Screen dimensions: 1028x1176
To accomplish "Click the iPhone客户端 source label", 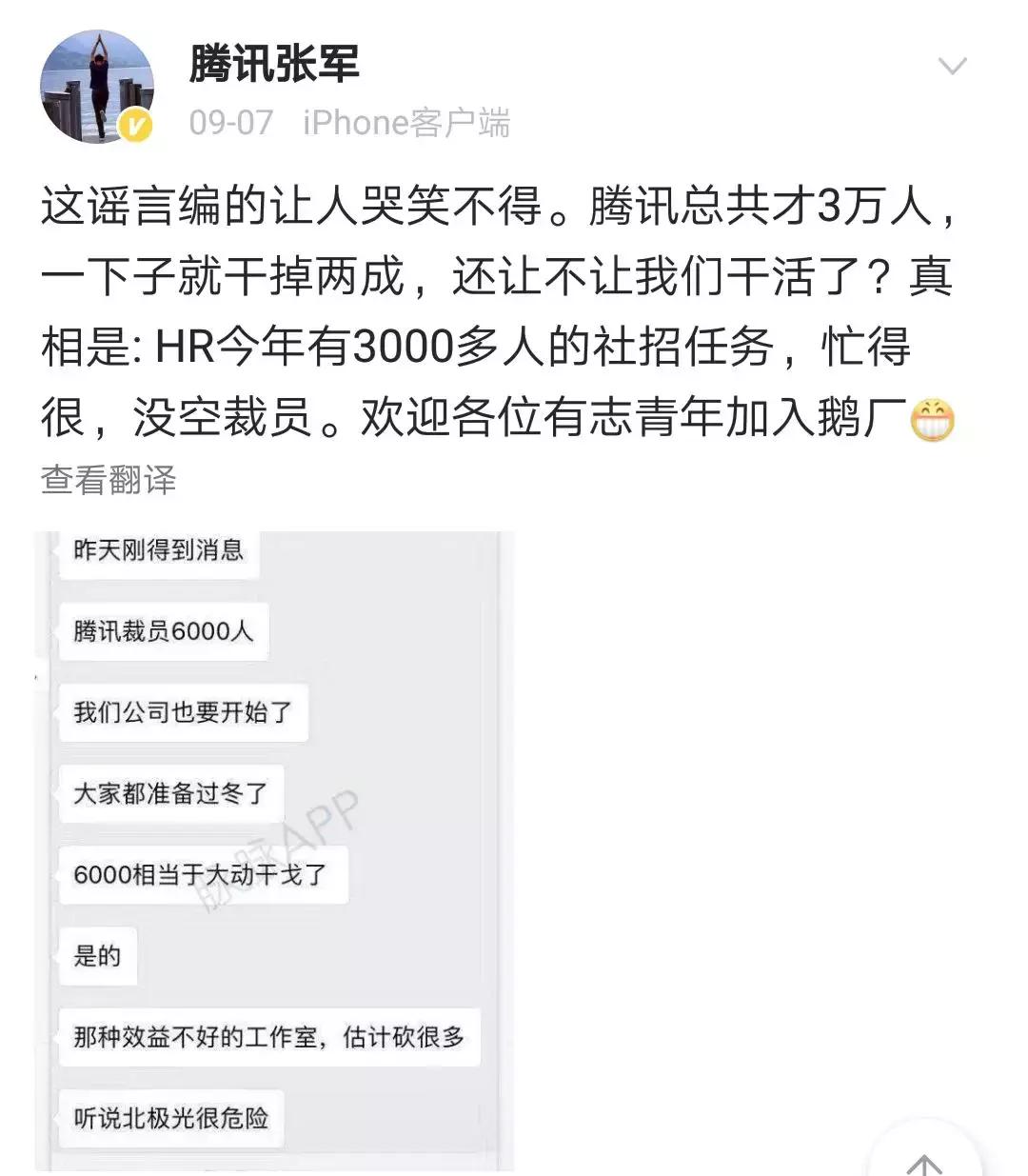I will 407,122.
